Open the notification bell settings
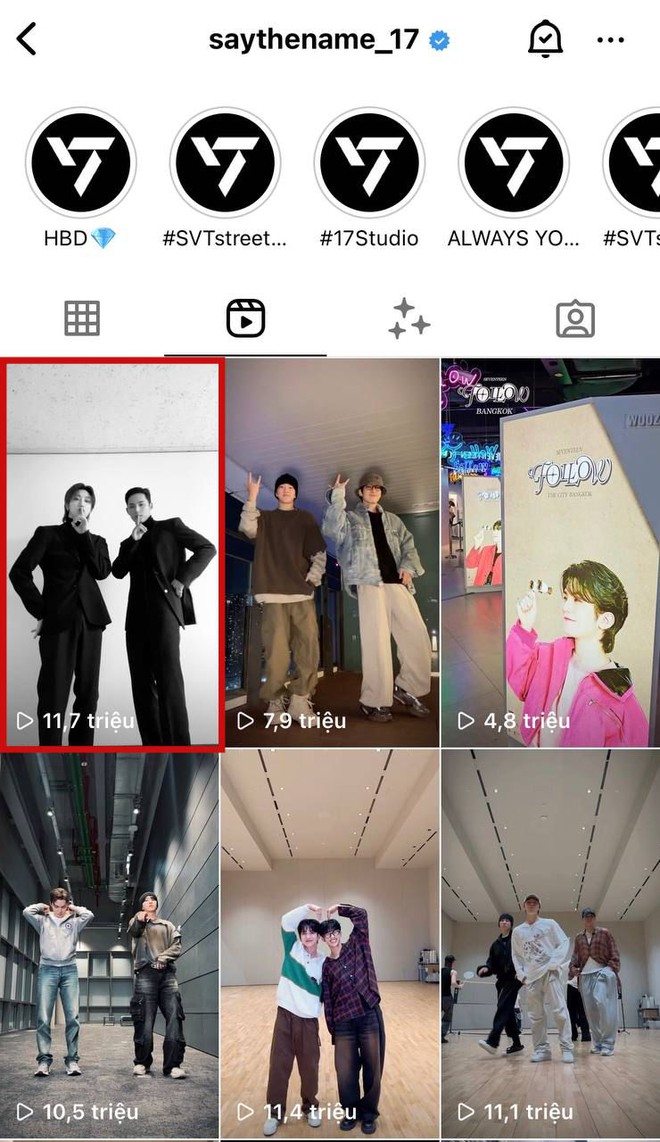Screen dimensions: 660x1142 pyautogui.click(x=545, y=40)
